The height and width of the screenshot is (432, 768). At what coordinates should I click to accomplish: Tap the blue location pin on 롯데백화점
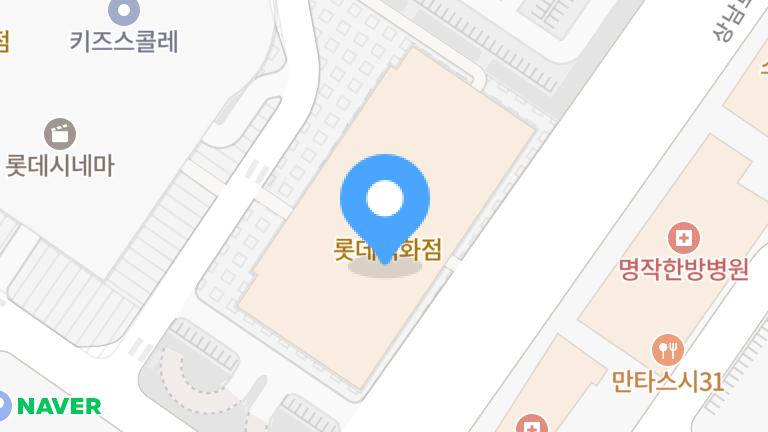(x=385, y=200)
